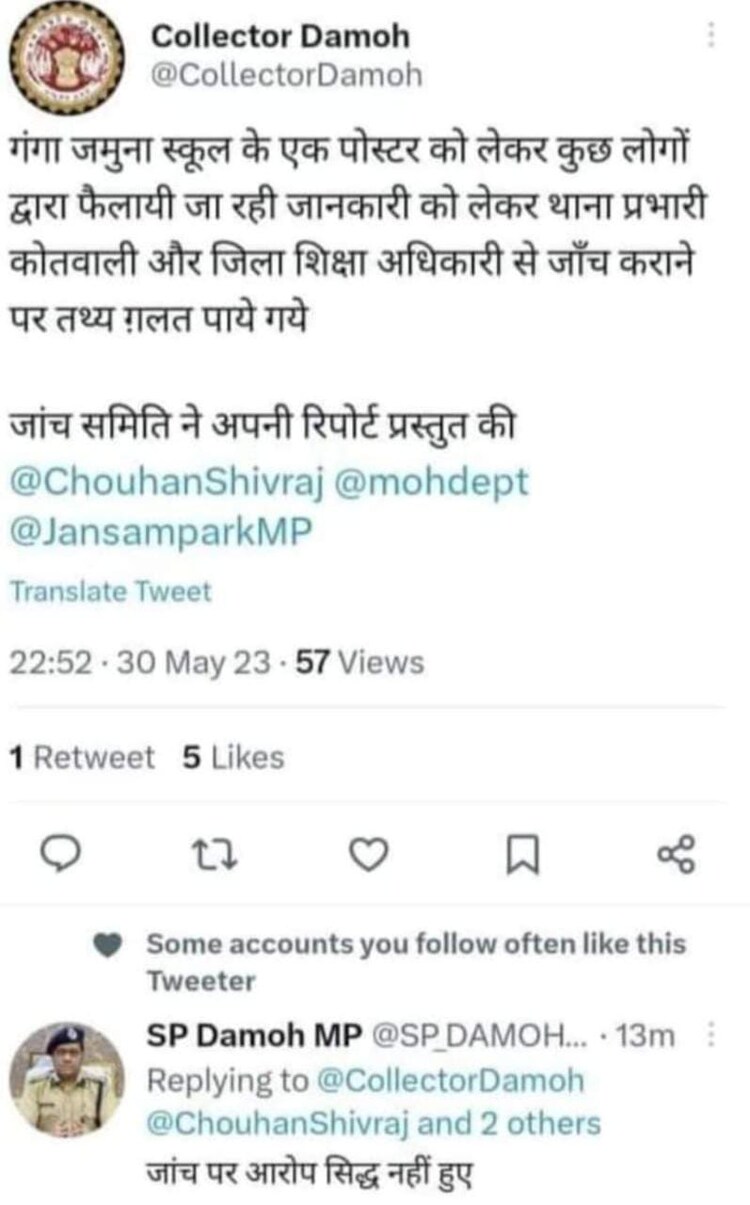Tap Translate Tweet

tap(111, 592)
